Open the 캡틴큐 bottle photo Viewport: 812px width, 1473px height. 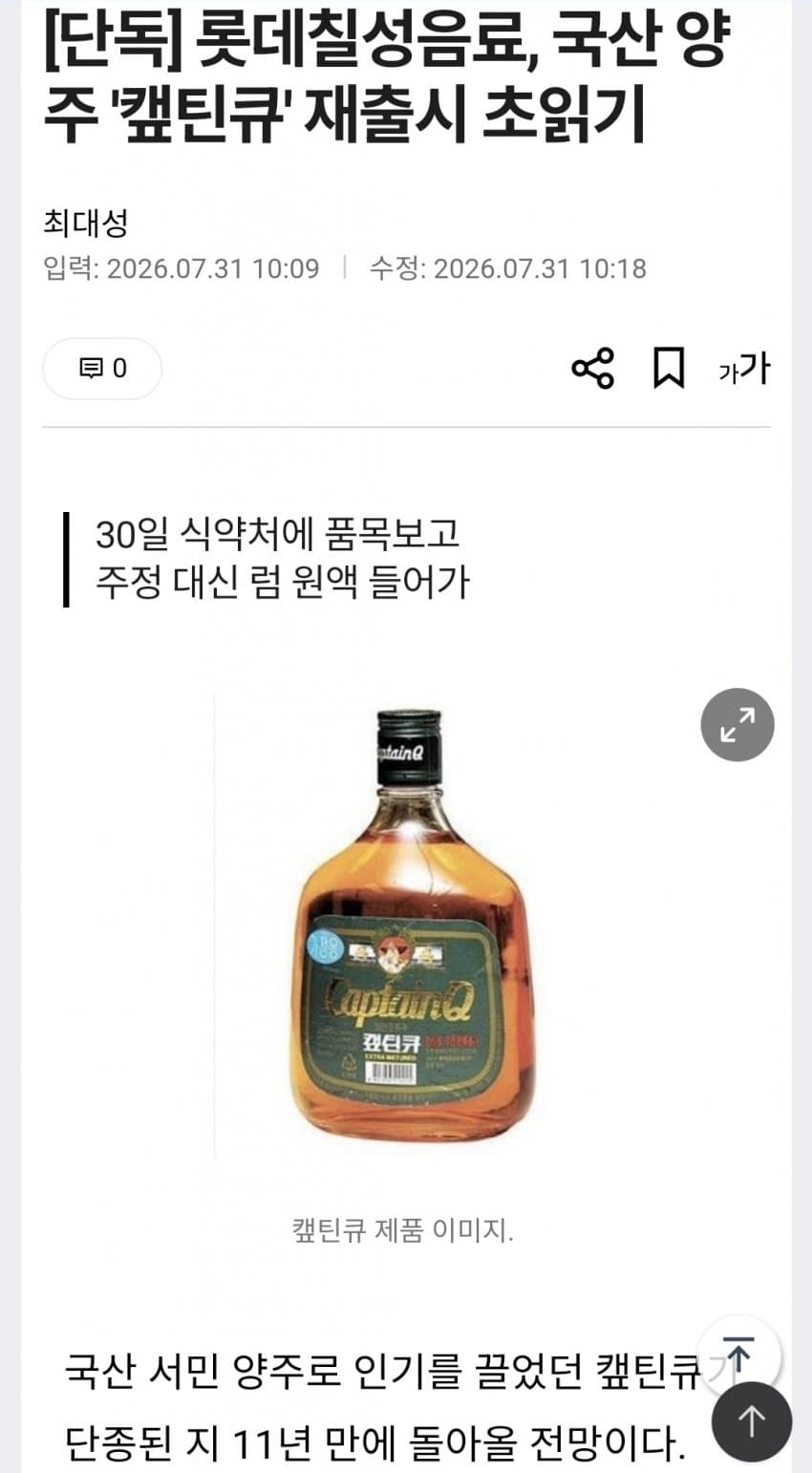411,925
